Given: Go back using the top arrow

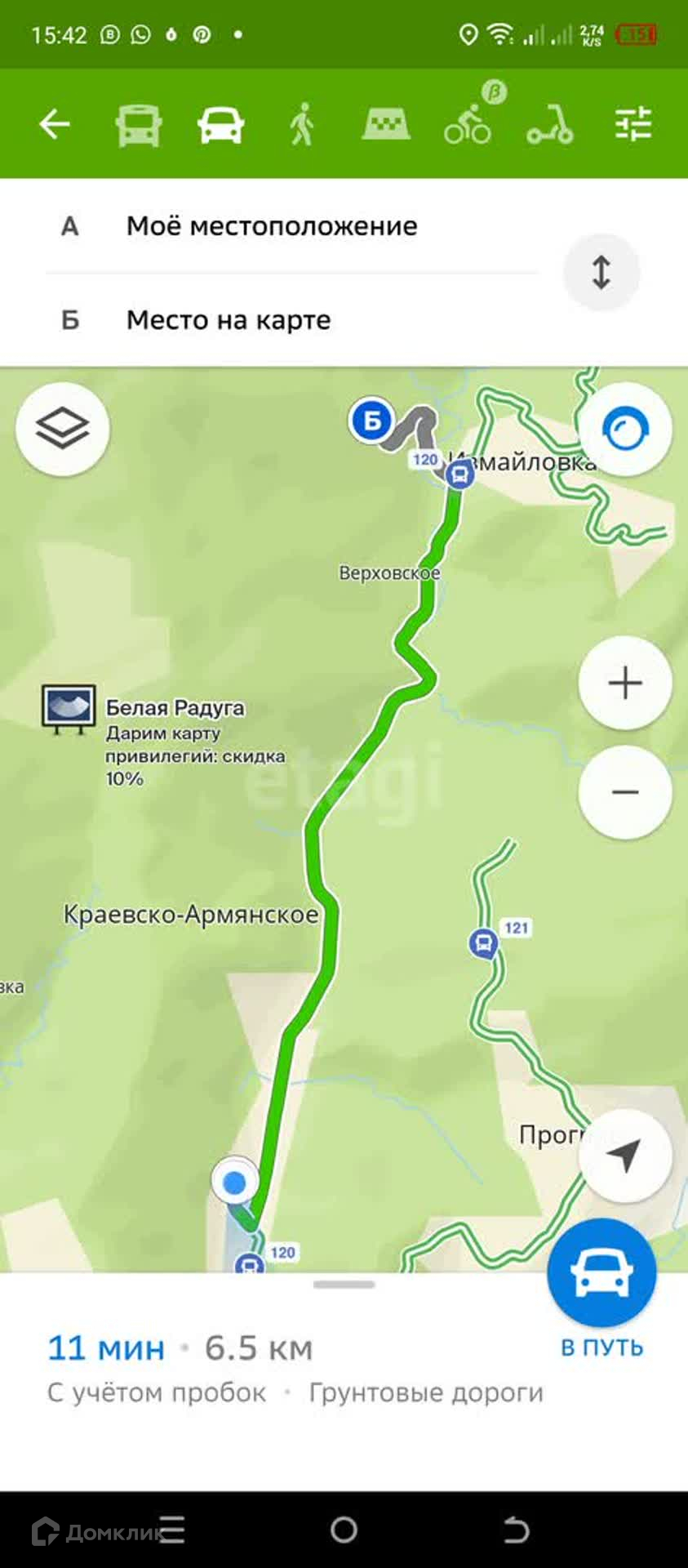Looking at the screenshot, I should (55, 124).
